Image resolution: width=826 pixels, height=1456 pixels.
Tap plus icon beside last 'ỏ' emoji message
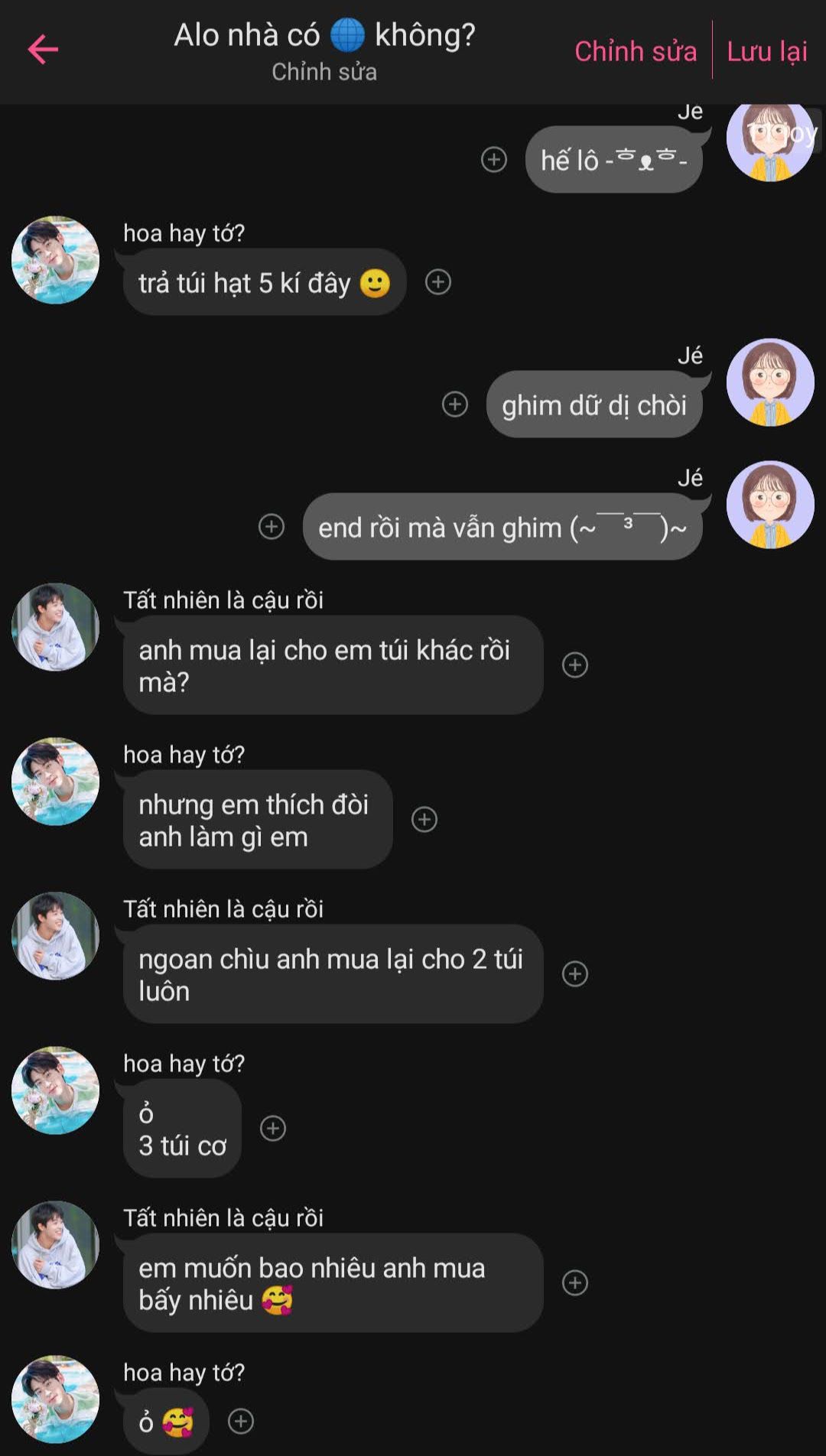click(241, 1421)
